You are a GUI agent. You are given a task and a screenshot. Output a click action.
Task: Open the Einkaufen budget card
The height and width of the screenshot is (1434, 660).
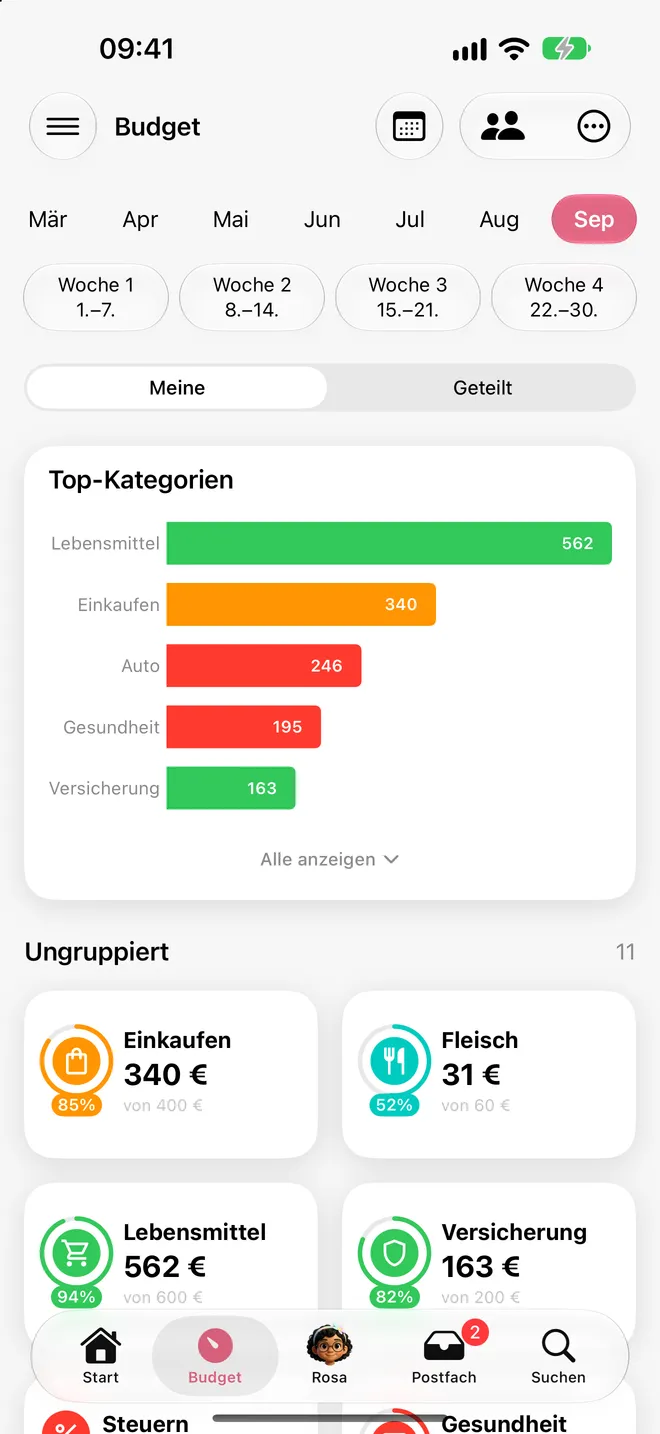point(171,1075)
